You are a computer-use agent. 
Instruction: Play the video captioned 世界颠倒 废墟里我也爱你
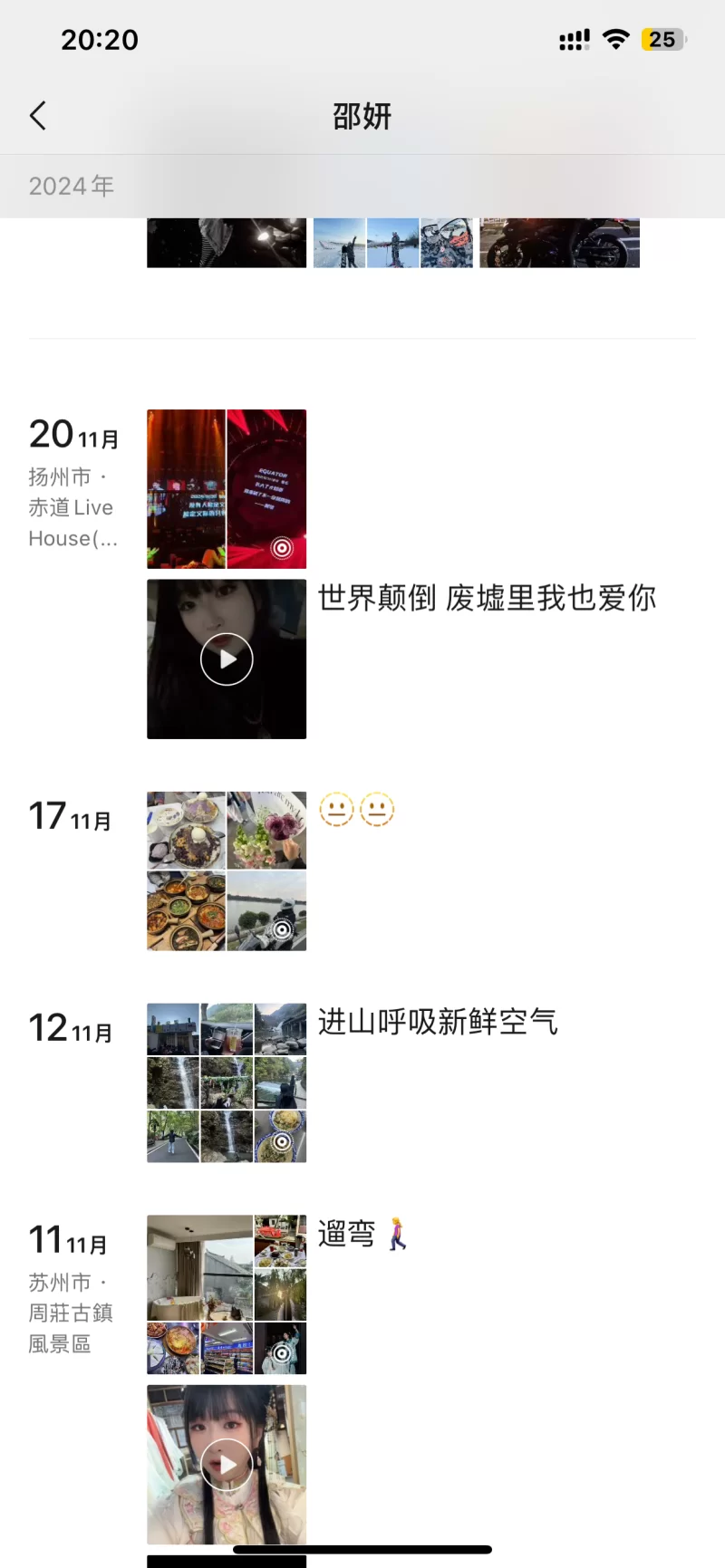pyautogui.click(x=227, y=659)
